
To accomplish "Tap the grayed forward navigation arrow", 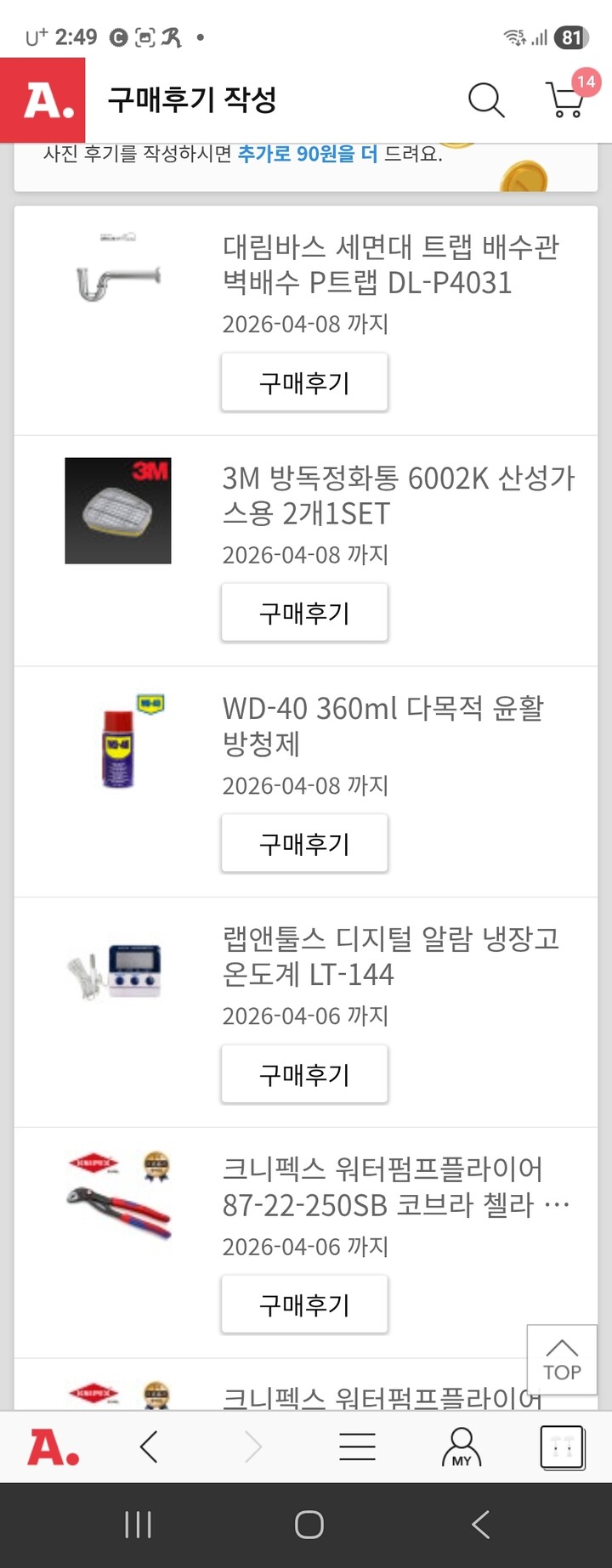I will [x=252, y=1447].
